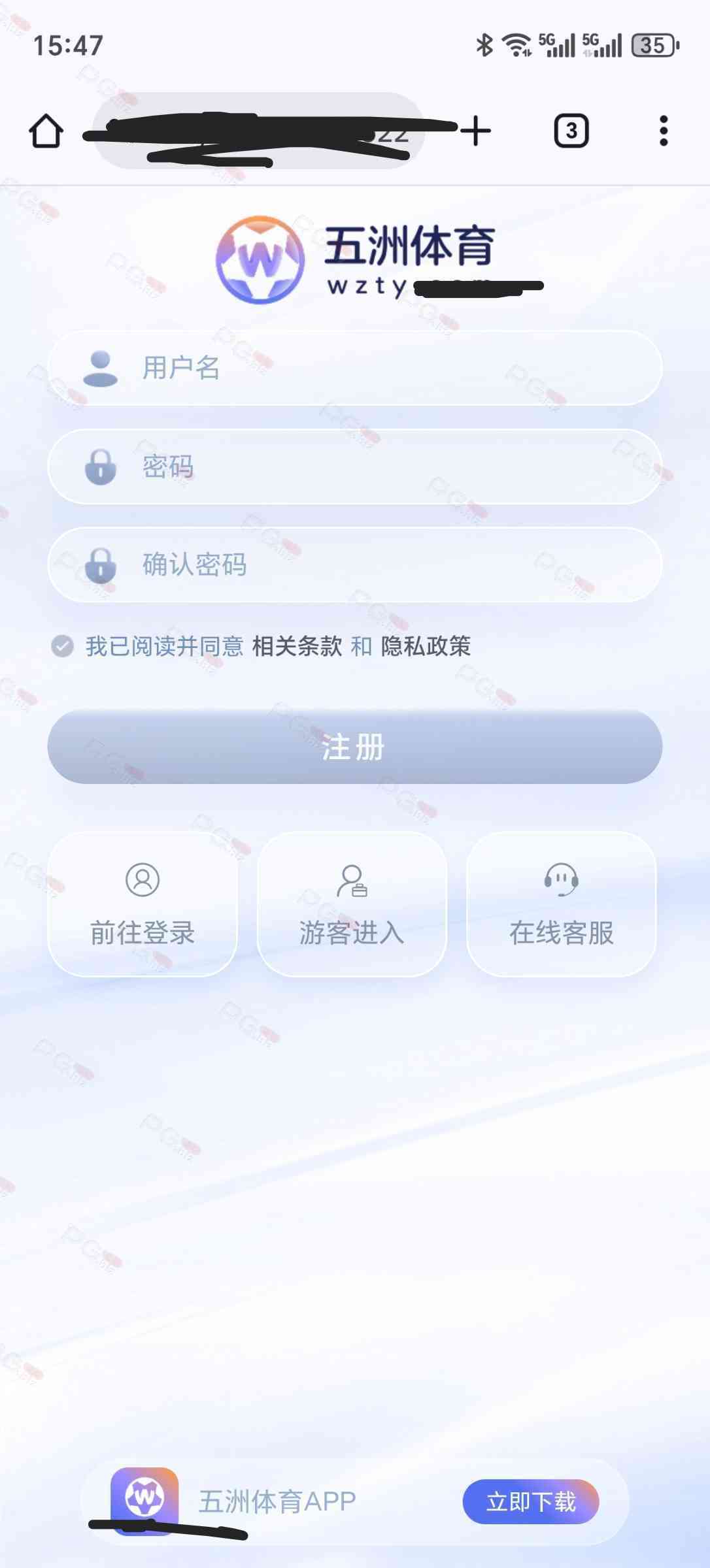Screen dimensions: 710x1568
Task: Toggle the agreement checkbox
Action: [63, 646]
